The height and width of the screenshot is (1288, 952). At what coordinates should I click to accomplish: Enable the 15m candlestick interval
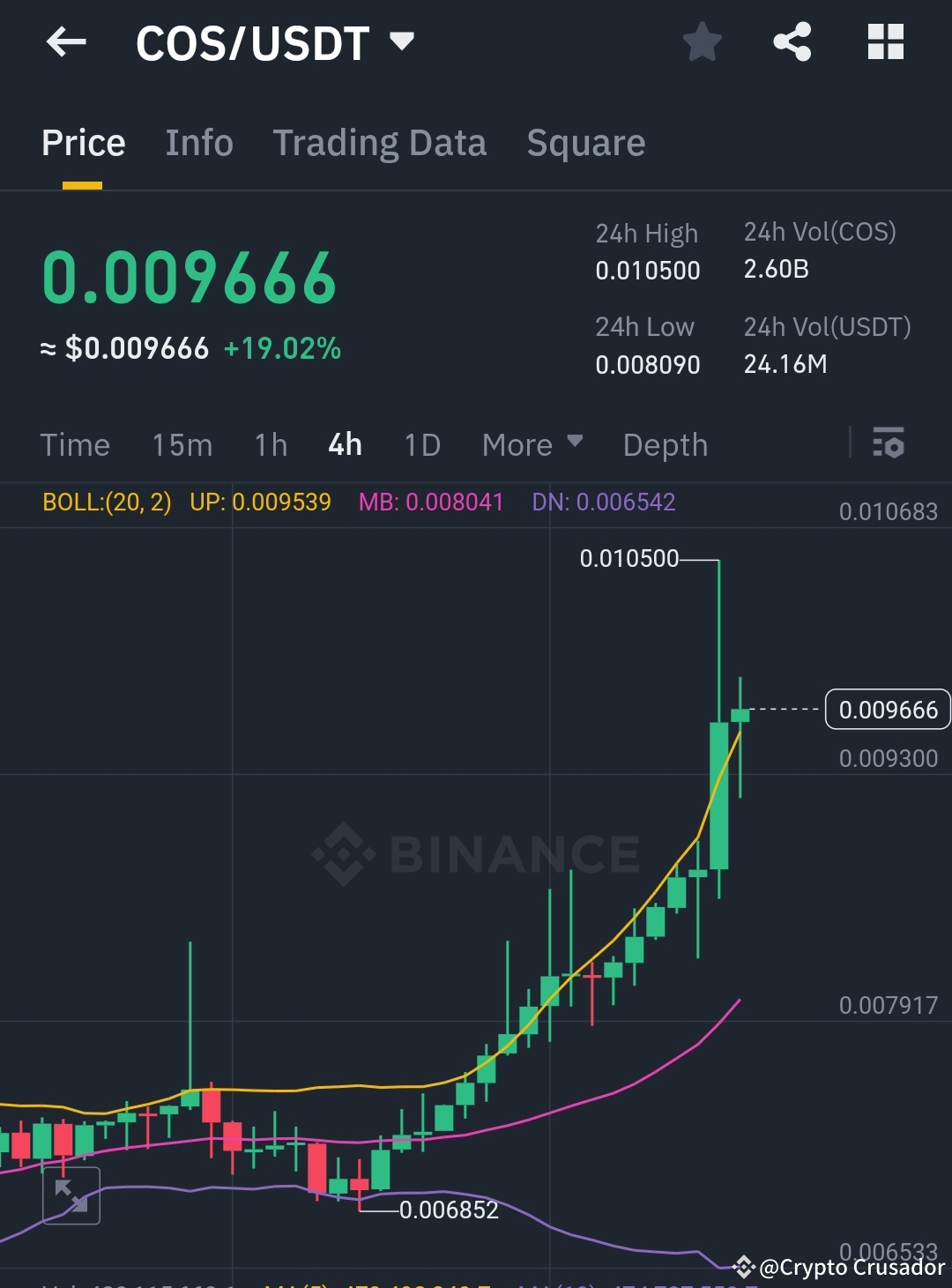(182, 445)
